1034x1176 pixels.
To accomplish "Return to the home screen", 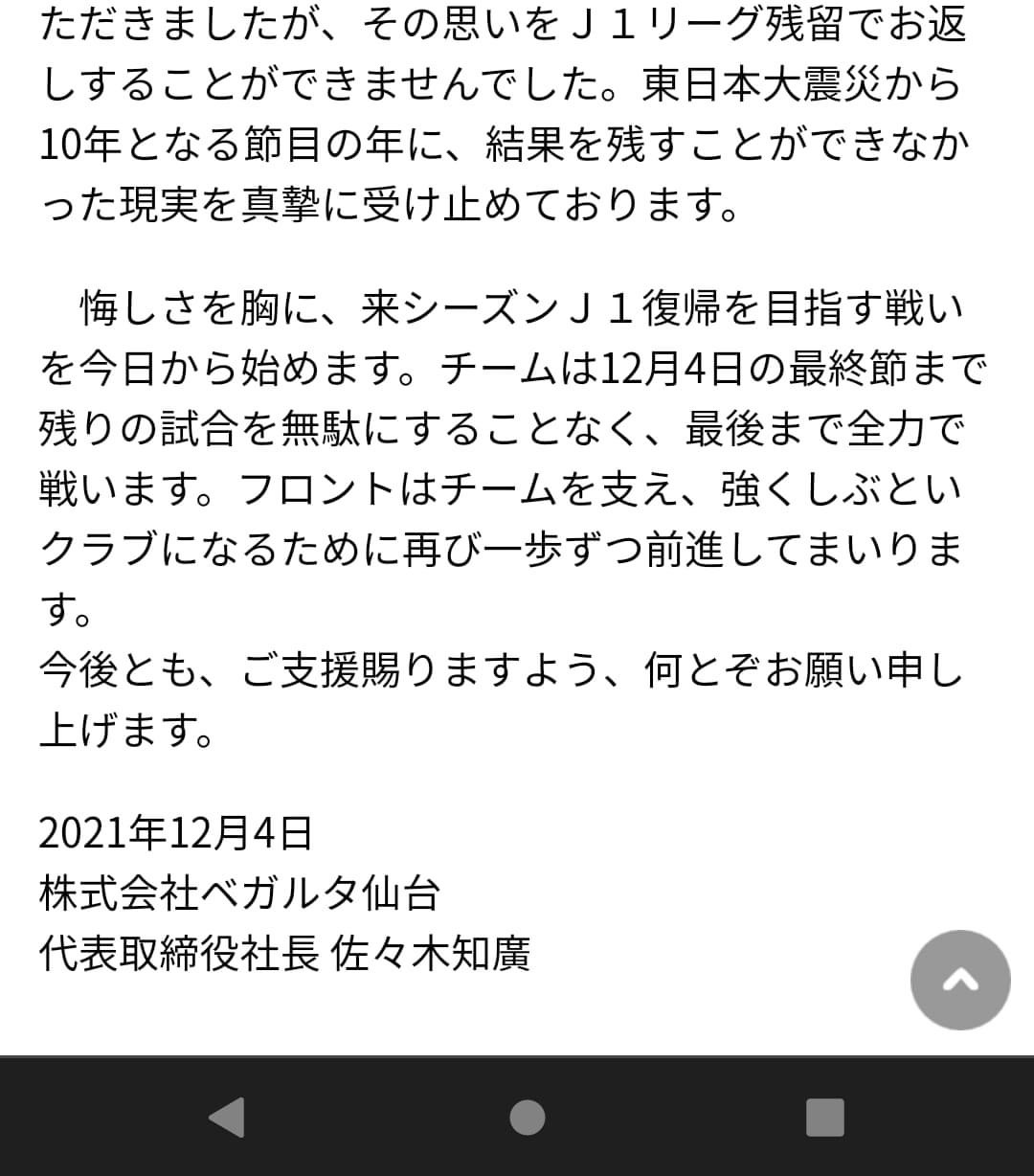I will [527, 1118].
